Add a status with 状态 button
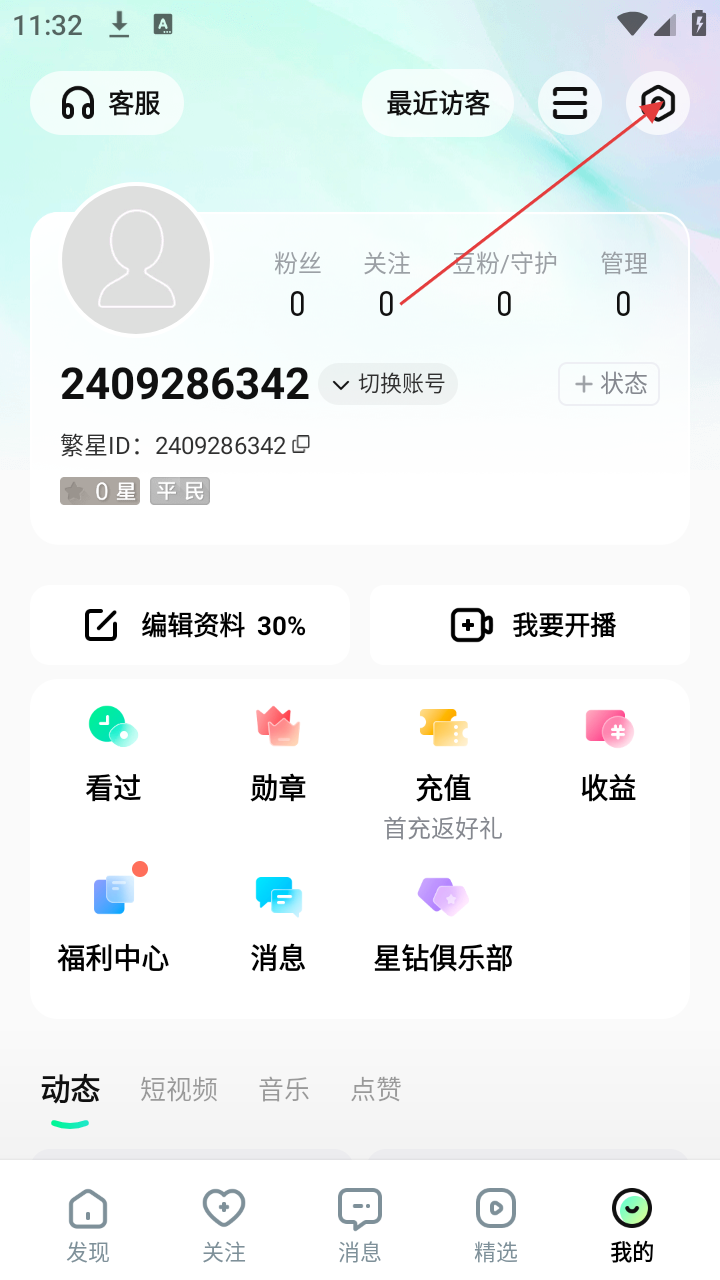Viewport: 720px width, 1280px height. pos(609,384)
